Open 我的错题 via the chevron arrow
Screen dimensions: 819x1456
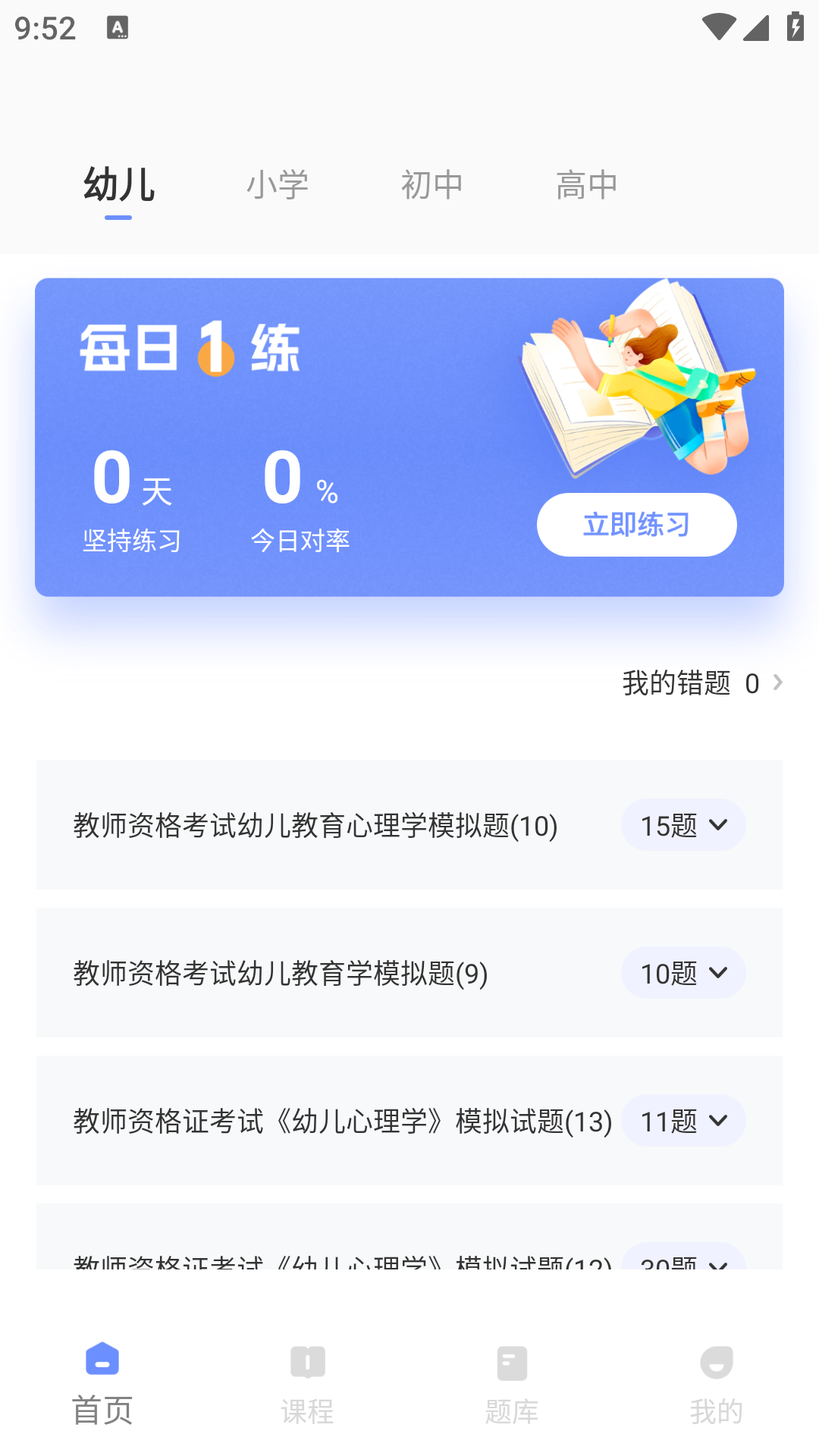point(778,682)
